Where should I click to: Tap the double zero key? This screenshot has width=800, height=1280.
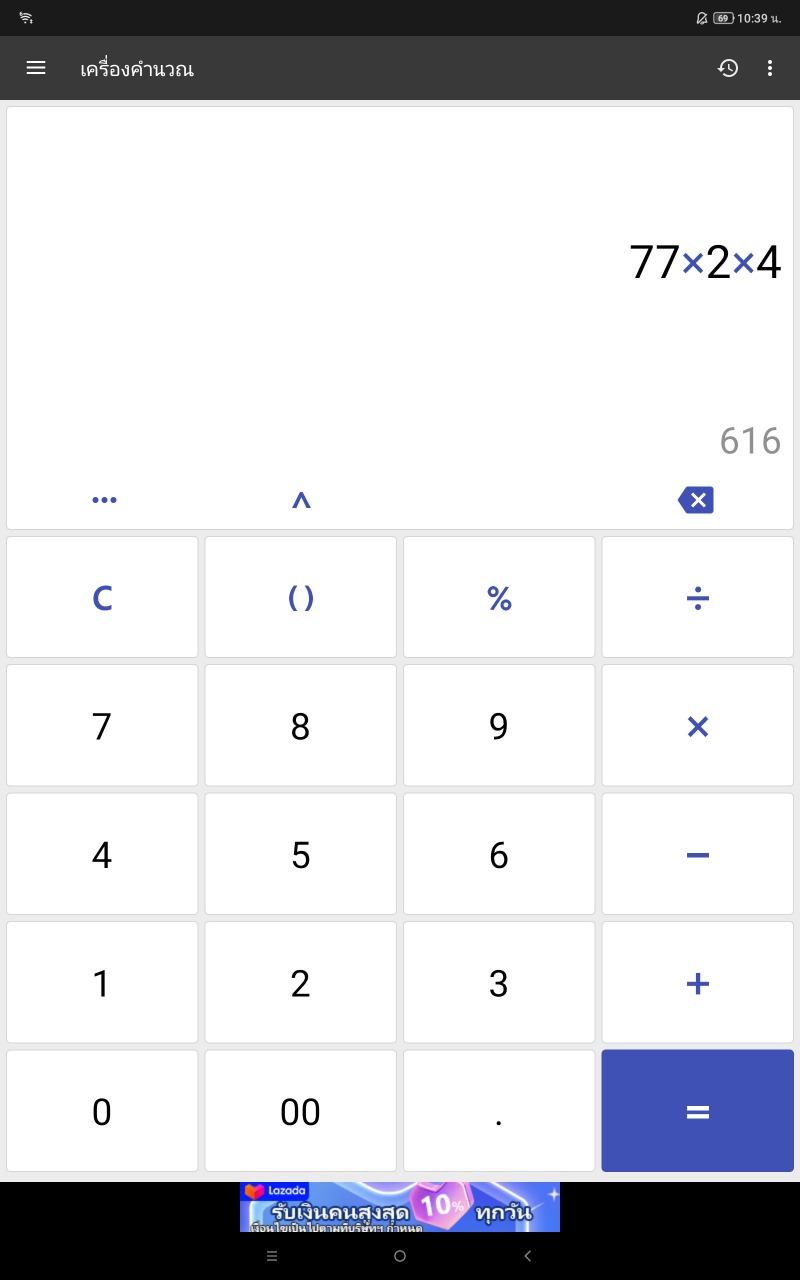301,1110
